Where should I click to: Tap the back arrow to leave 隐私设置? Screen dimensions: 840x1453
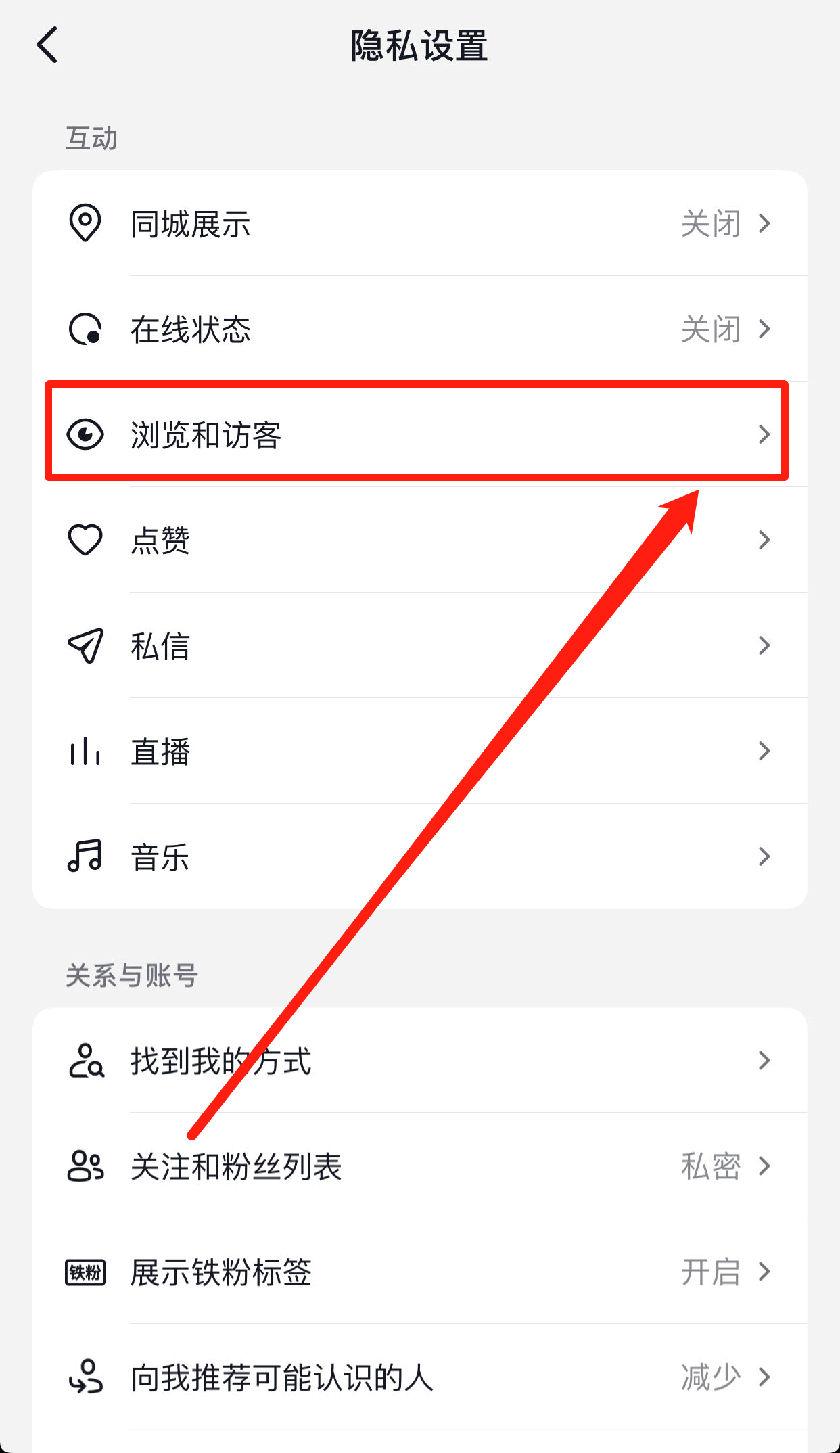point(46,45)
